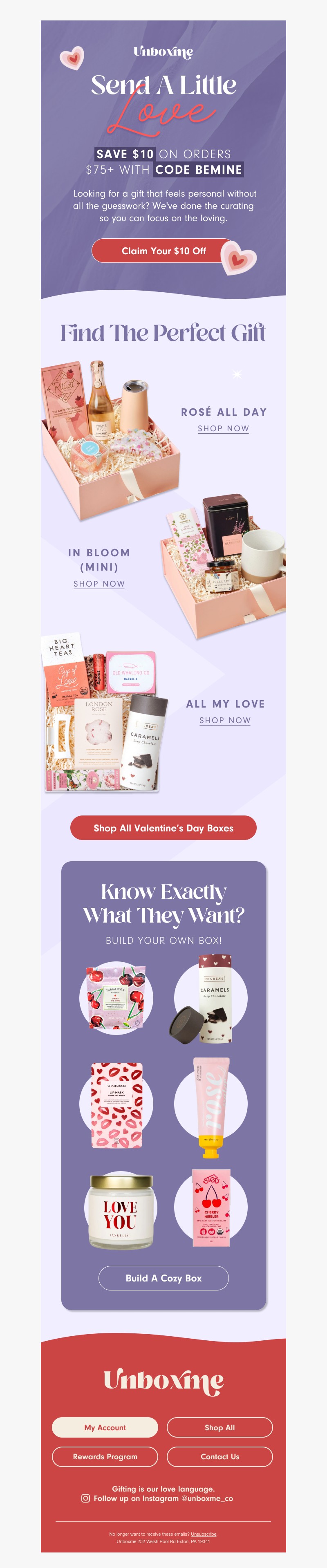Tap Claim Your $10 Off button
The image size is (327, 1568).
(163, 251)
